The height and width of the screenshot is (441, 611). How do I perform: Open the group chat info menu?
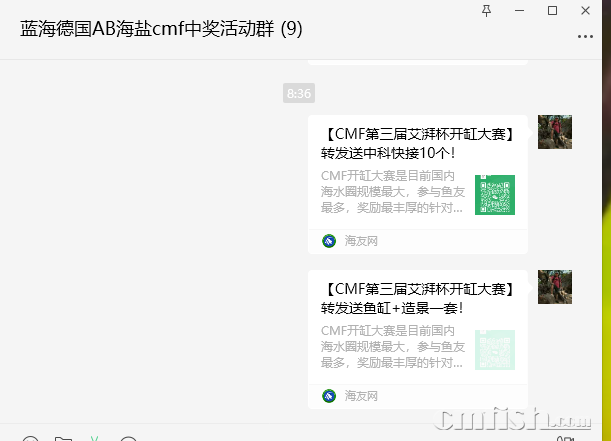pos(585,36)
